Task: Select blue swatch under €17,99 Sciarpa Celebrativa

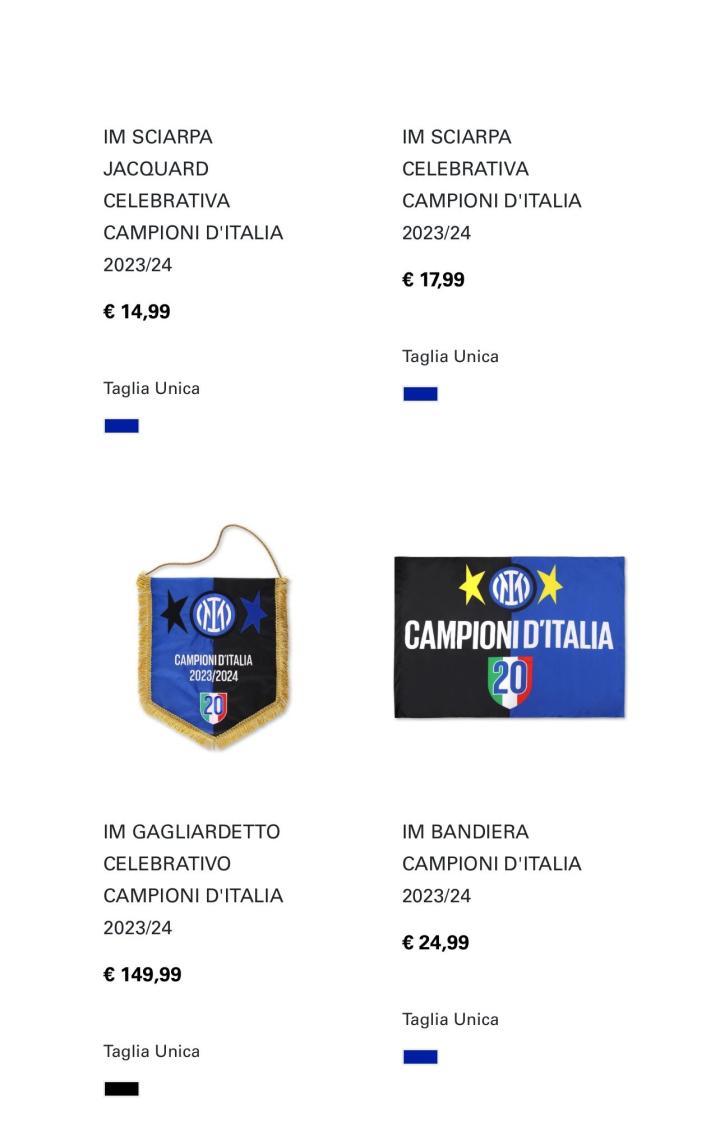Action: point(420,394)
